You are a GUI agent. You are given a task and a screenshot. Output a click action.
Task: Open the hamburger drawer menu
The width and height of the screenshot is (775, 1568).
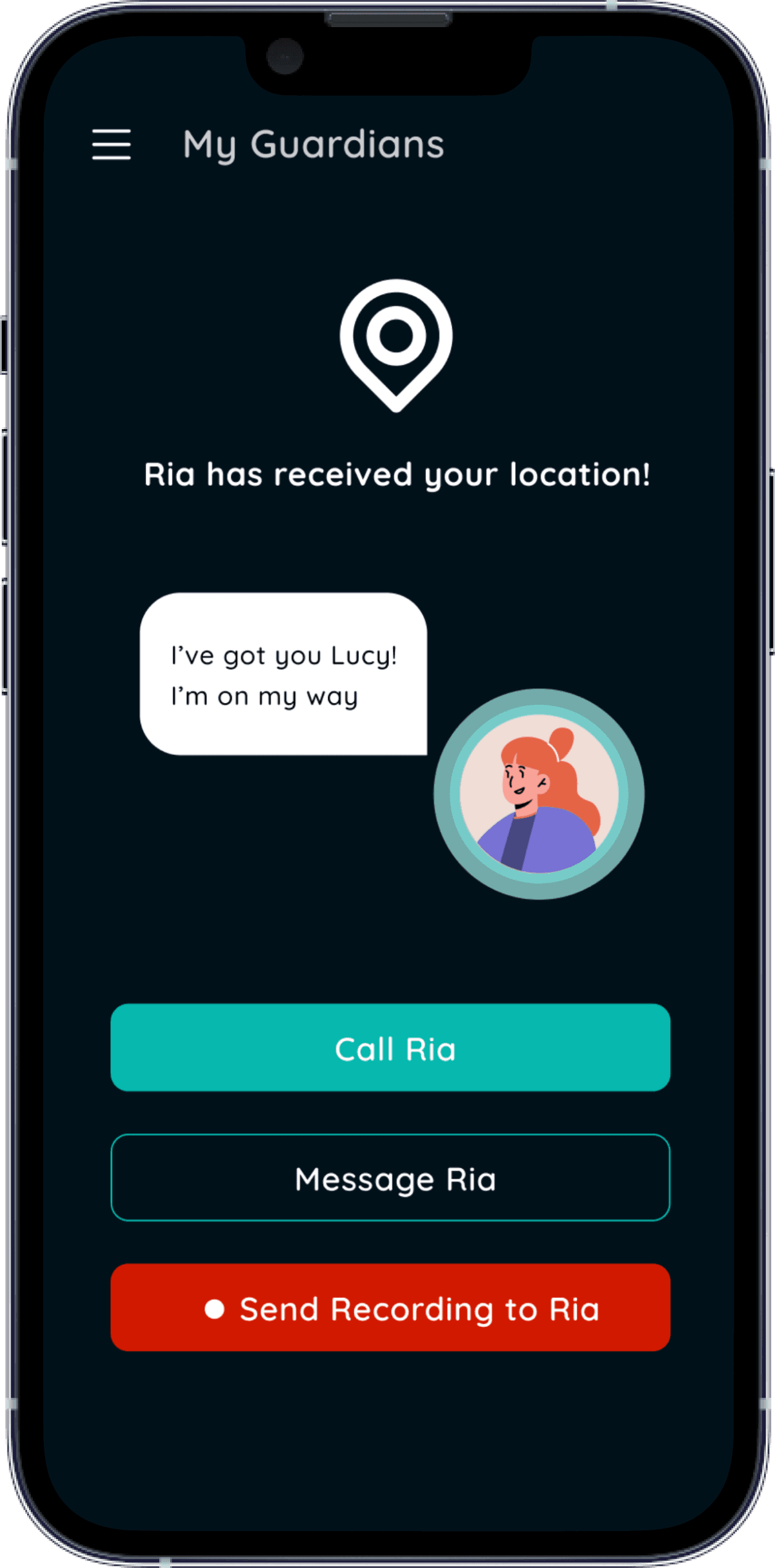pyautogui.click(x=111, y=144)
